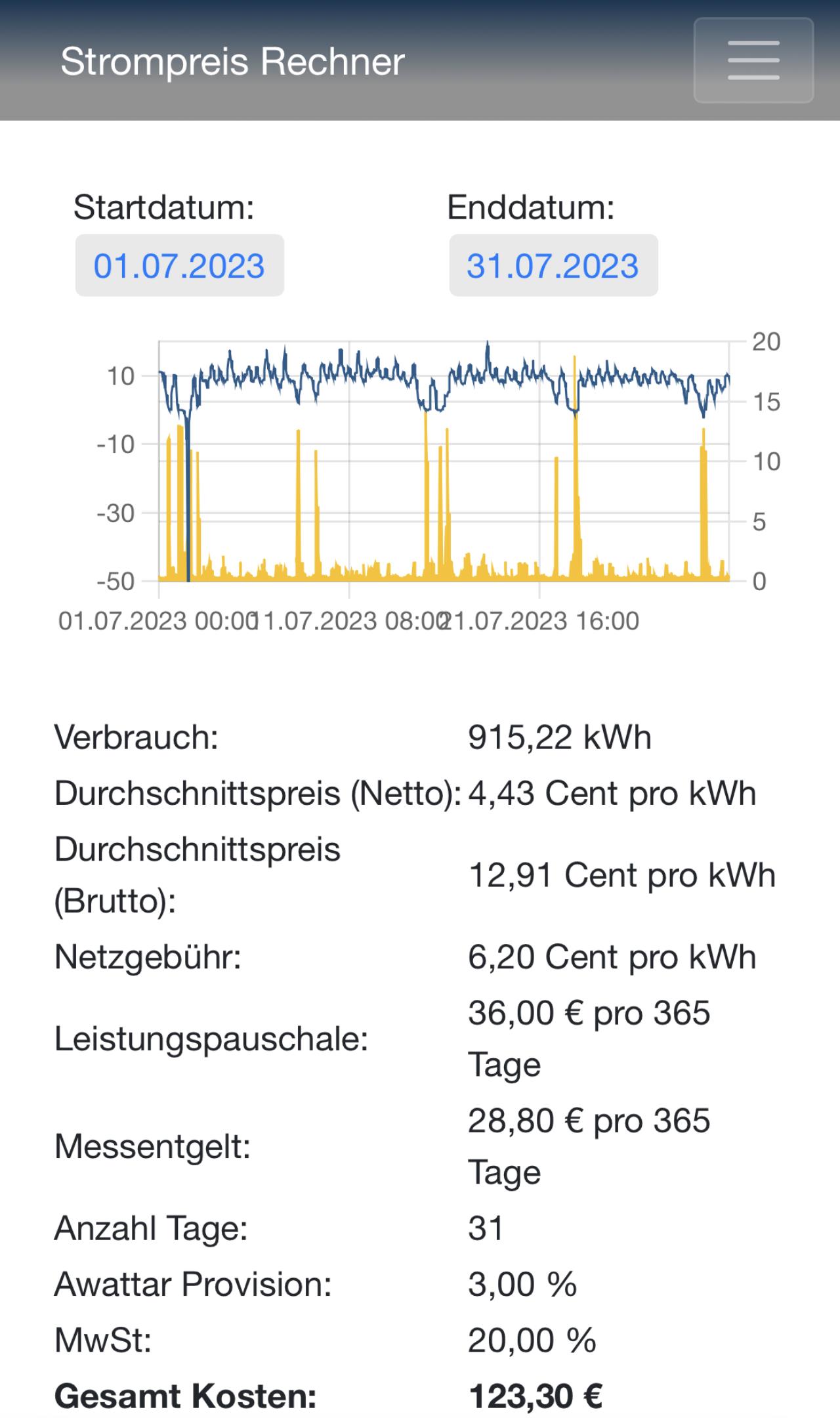
Task: Open the hamburger navigation menu
Action: click(x=753, y=60)
